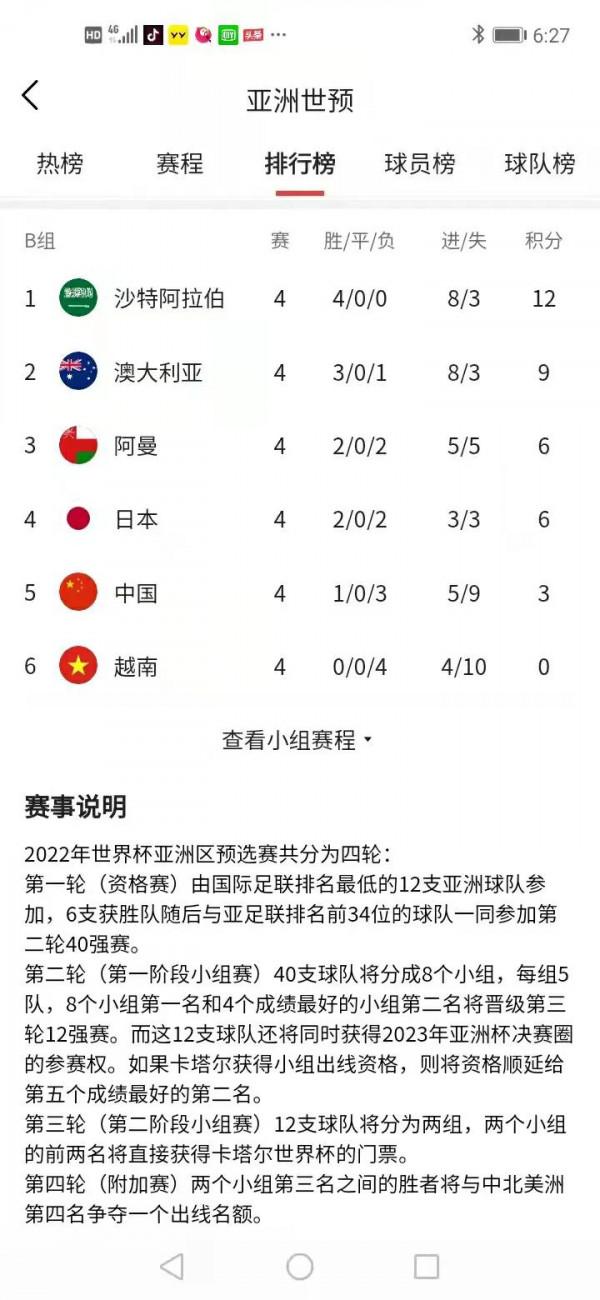Expand 查看小组赛程
600x1300 pixels.
(297, 740)
